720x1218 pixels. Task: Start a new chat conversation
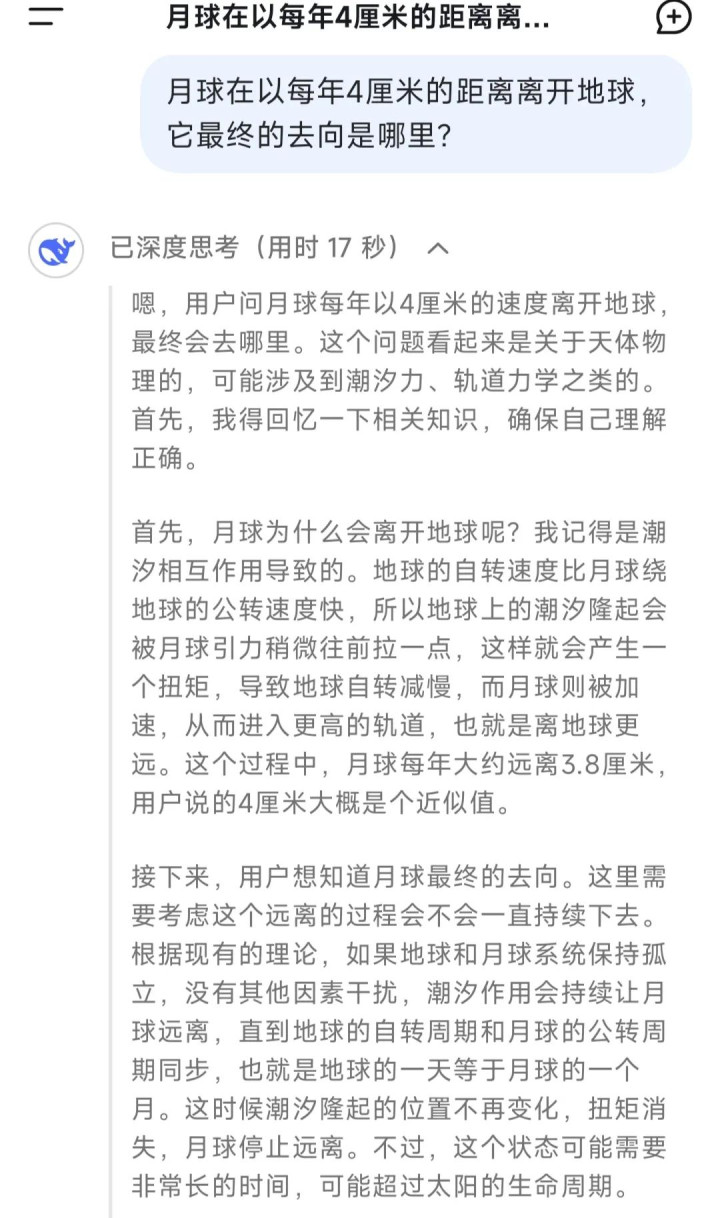[x=673, y=17]
